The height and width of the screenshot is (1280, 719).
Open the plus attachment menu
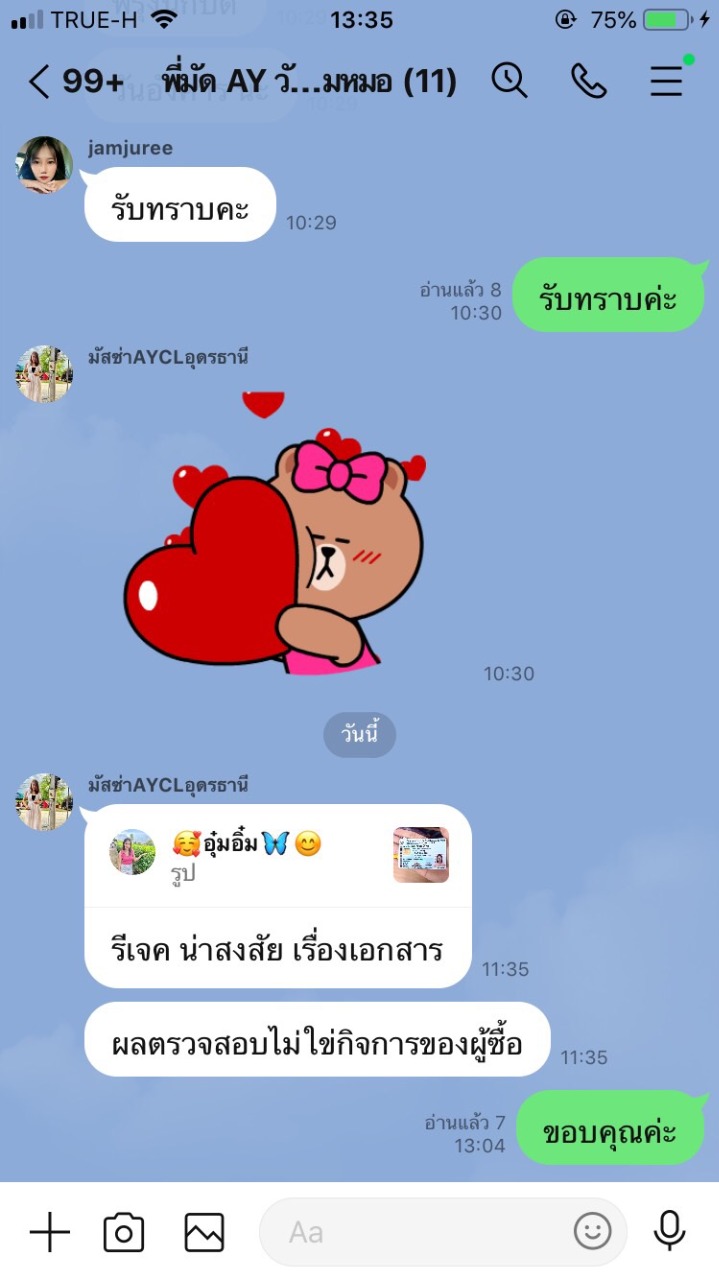pyautogui.click(x=49, y=1232)
